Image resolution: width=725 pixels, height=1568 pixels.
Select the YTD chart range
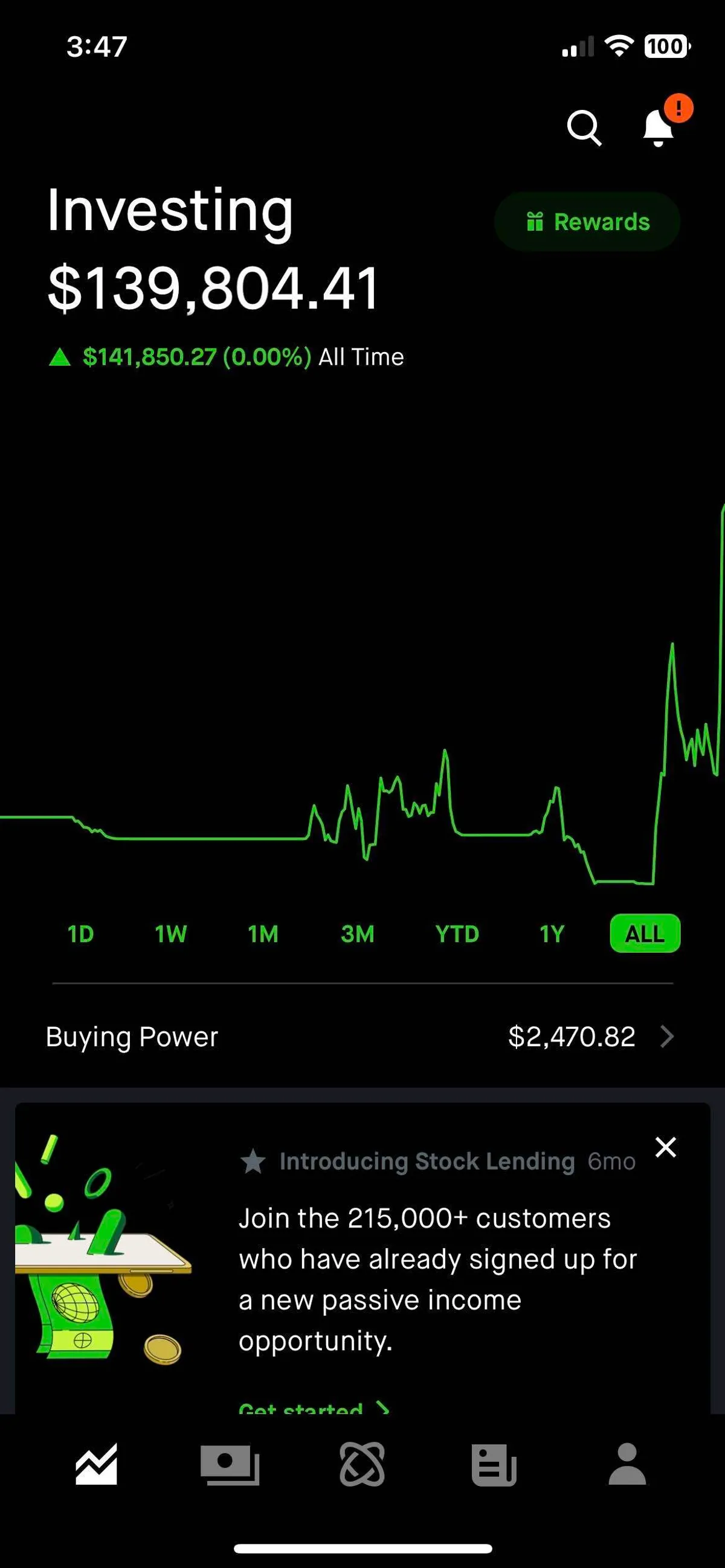(457, 934)
